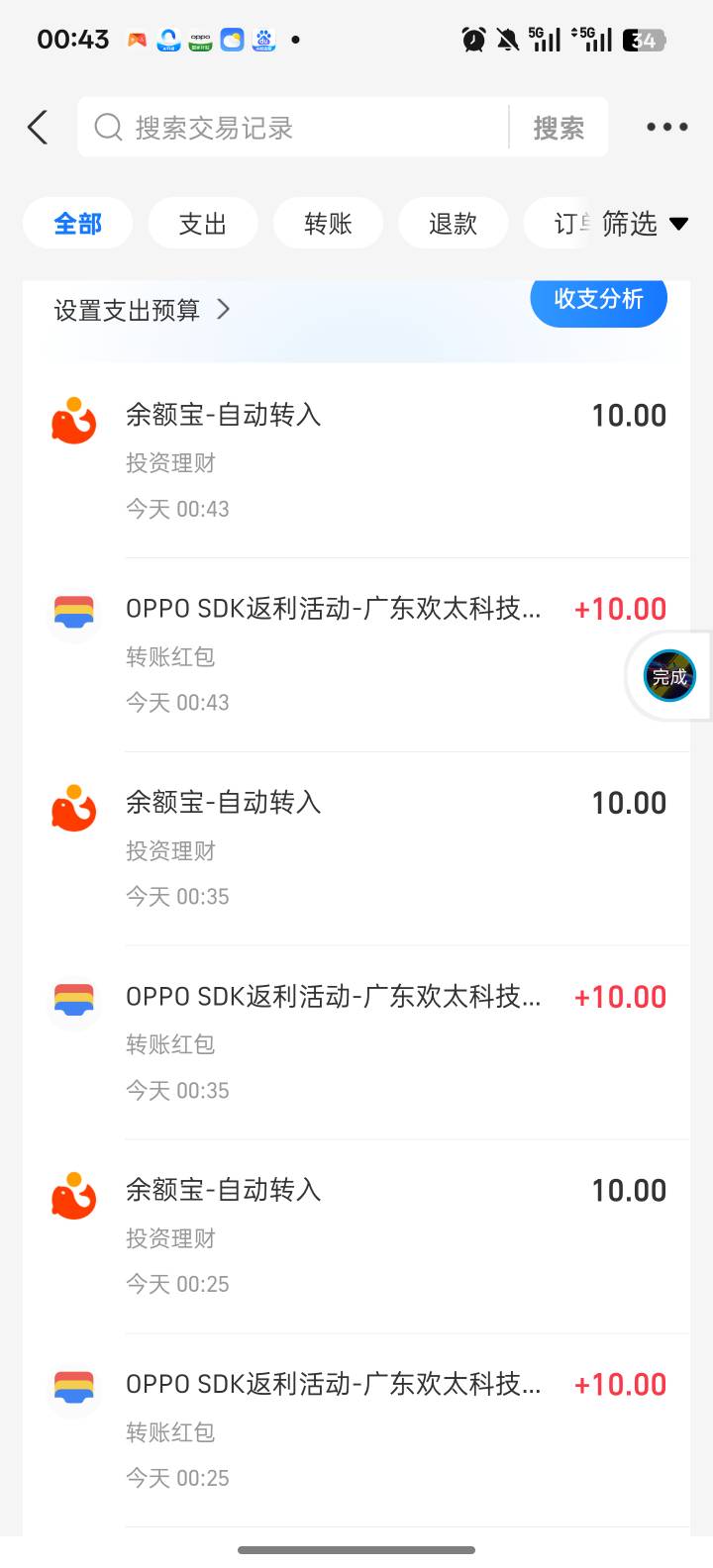Switch to the 退款 tab
Screen dimensions: 713x1568
pos(454,224)
